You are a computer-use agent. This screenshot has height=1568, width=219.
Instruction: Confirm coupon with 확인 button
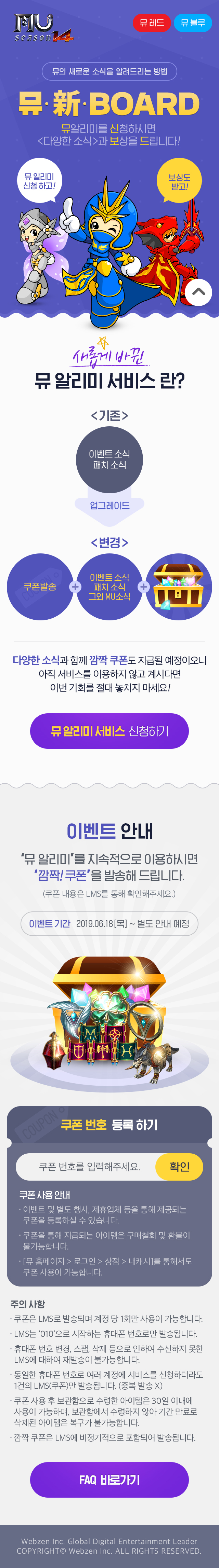[179, 1167]
